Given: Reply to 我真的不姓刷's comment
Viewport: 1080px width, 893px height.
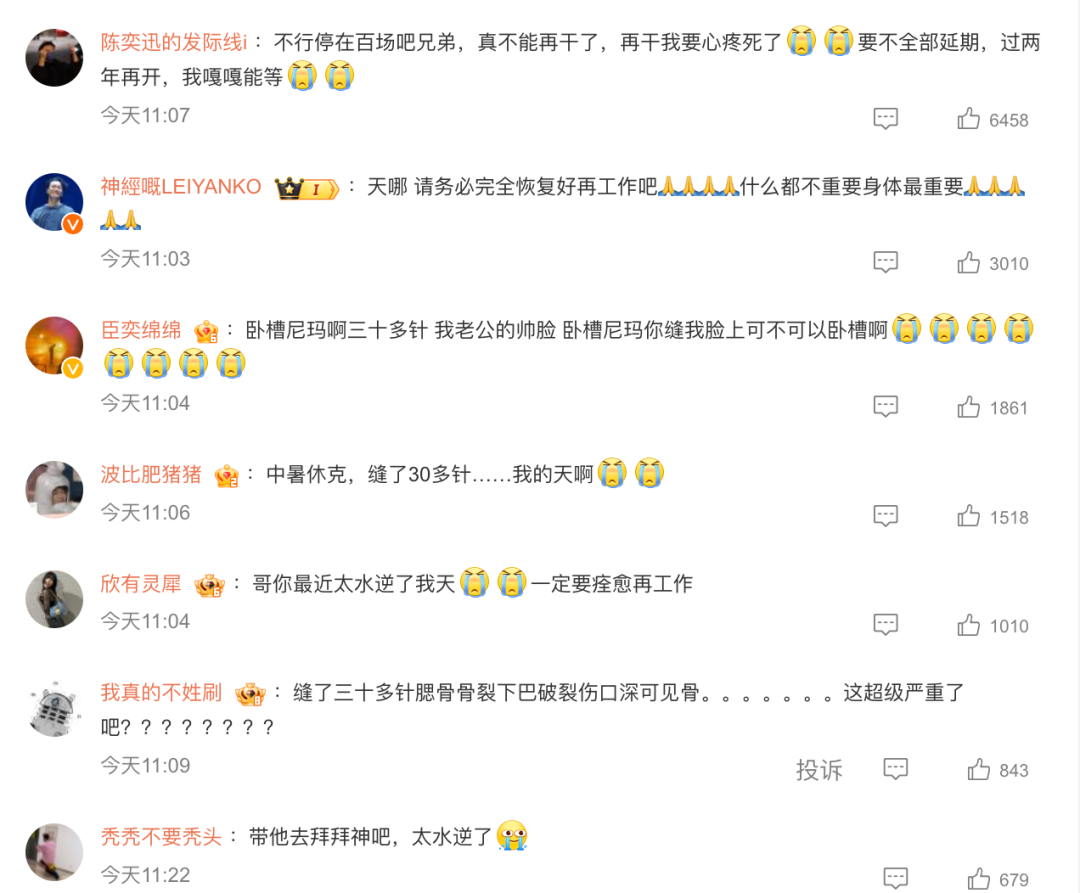Looking at the screenshot, I should [896, 770].
